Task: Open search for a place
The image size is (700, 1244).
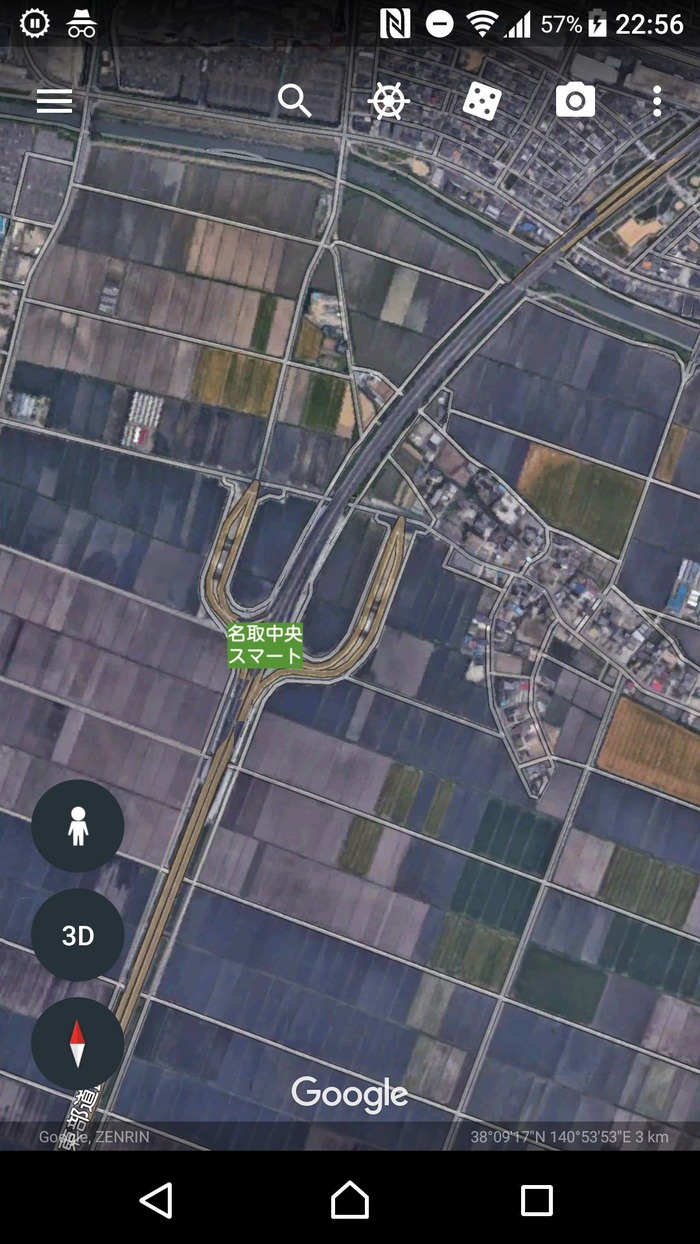Action: click(294, 101)
